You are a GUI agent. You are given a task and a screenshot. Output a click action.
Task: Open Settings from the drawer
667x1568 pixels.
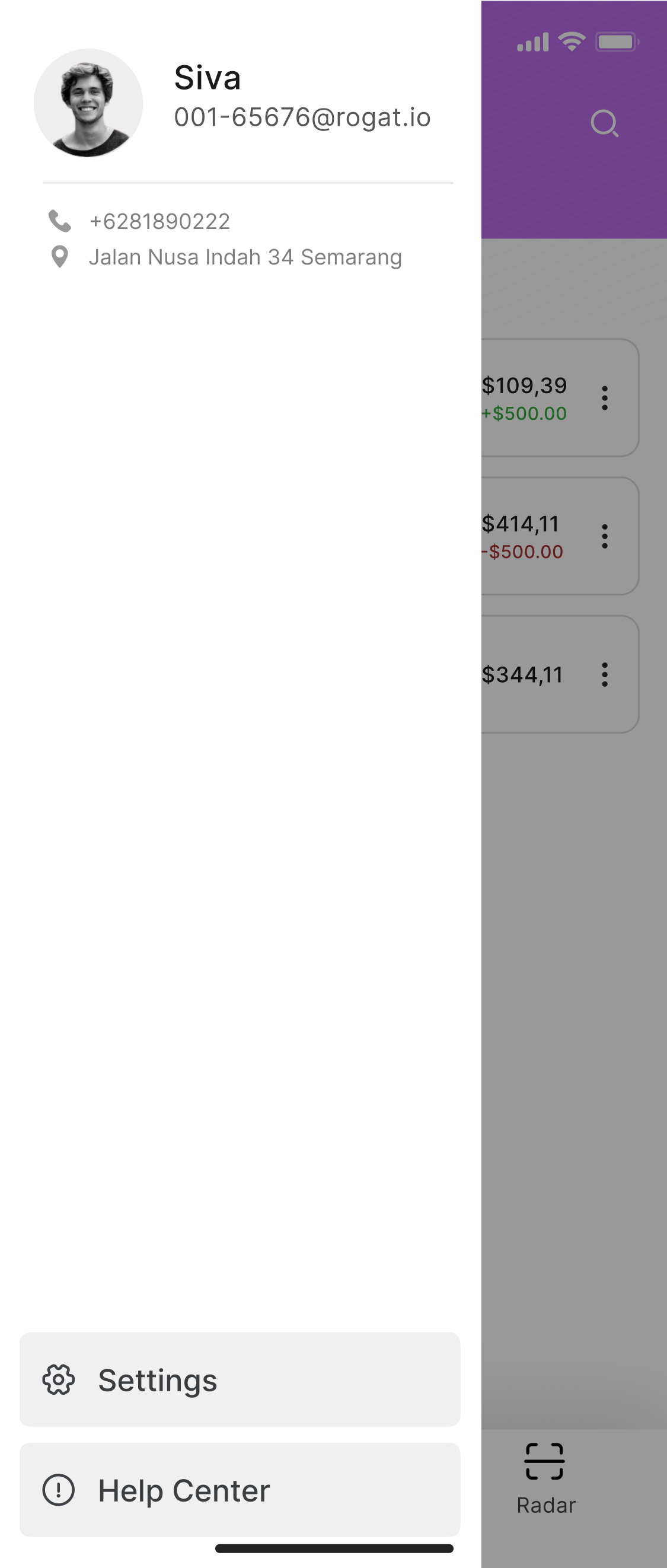click(239, 1379)
